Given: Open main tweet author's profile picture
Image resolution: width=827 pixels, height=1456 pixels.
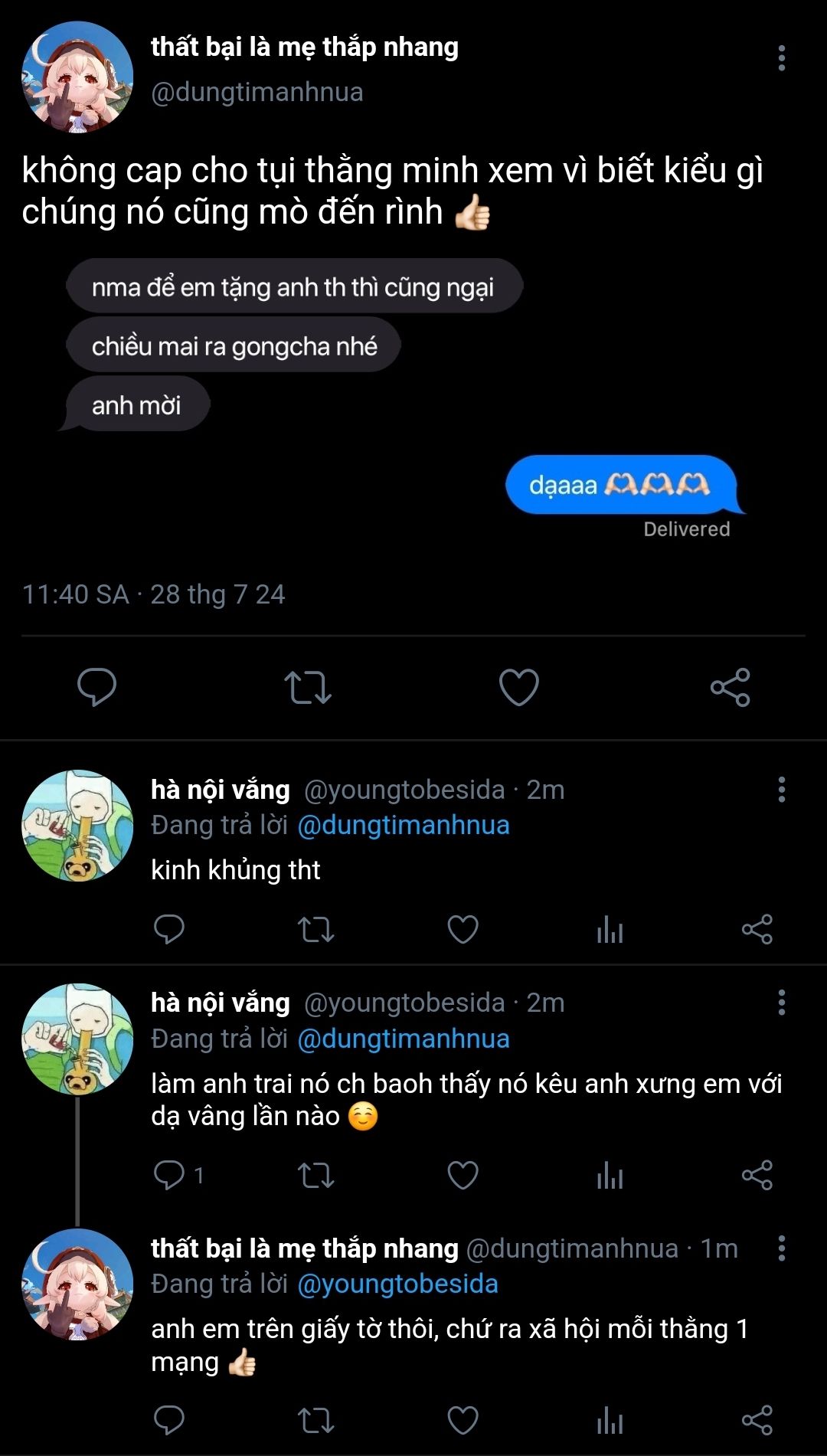Looking at the screenshot, I should tap(77, 77).
